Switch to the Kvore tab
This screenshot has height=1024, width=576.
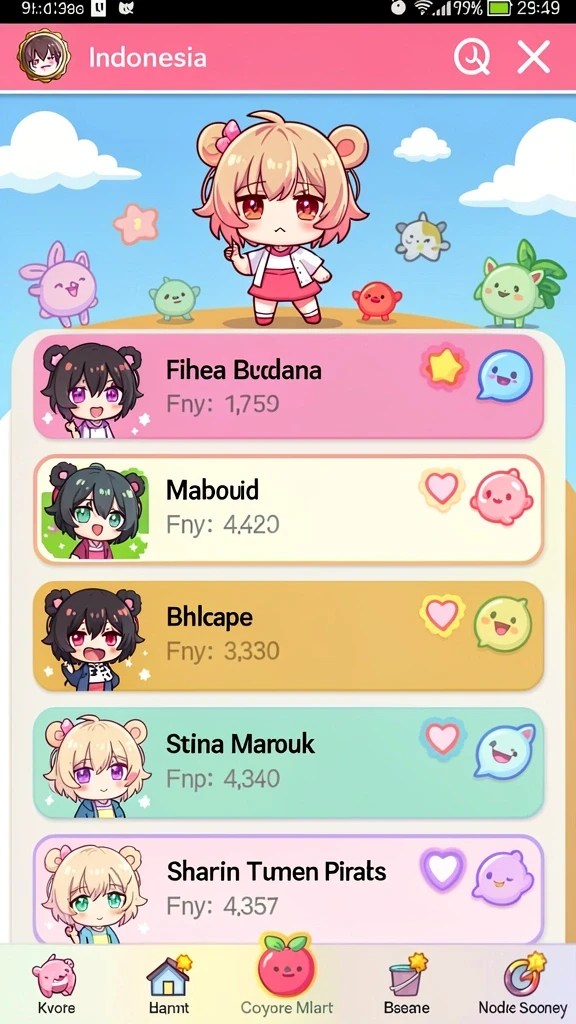point(56,985)
